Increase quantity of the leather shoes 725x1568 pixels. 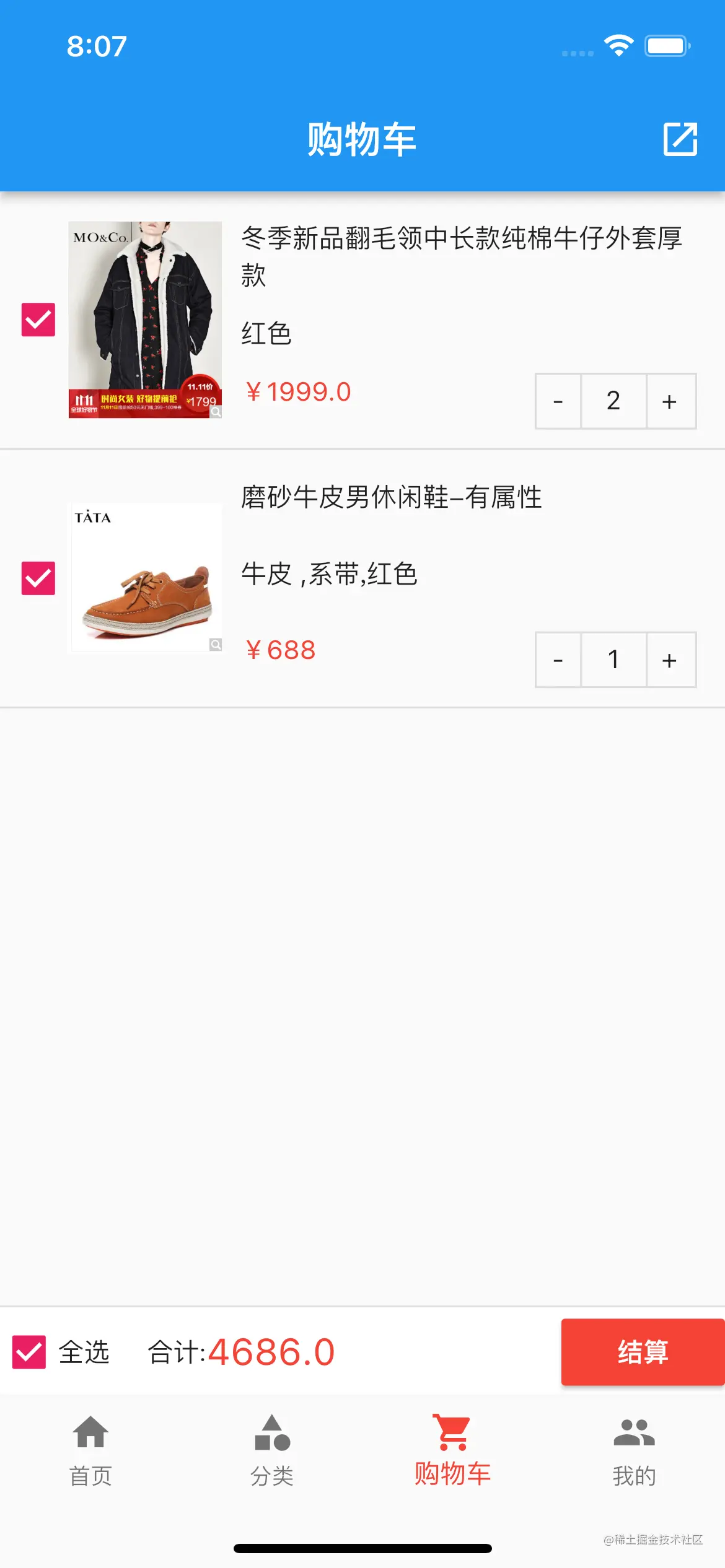click(x=670, y=660)
